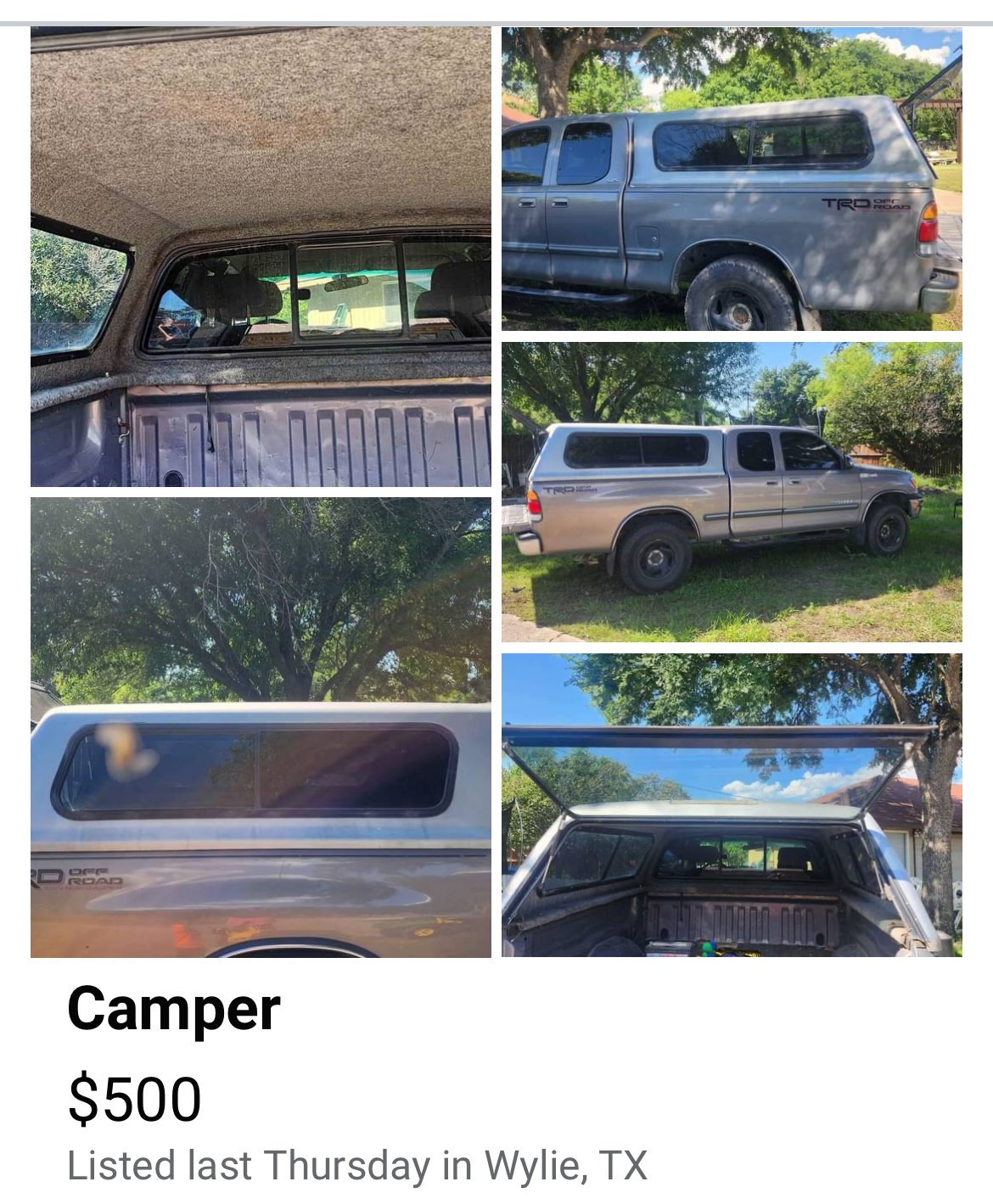Open the truck bed interior ceiling photo
993x1204 pixels.
(261, 256)
